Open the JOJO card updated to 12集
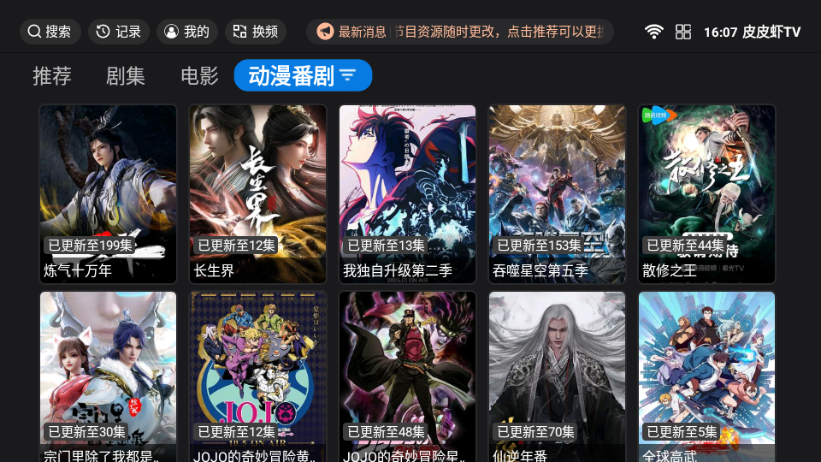The height and width of the screenshot is (462, 821). tap(258, 377)
